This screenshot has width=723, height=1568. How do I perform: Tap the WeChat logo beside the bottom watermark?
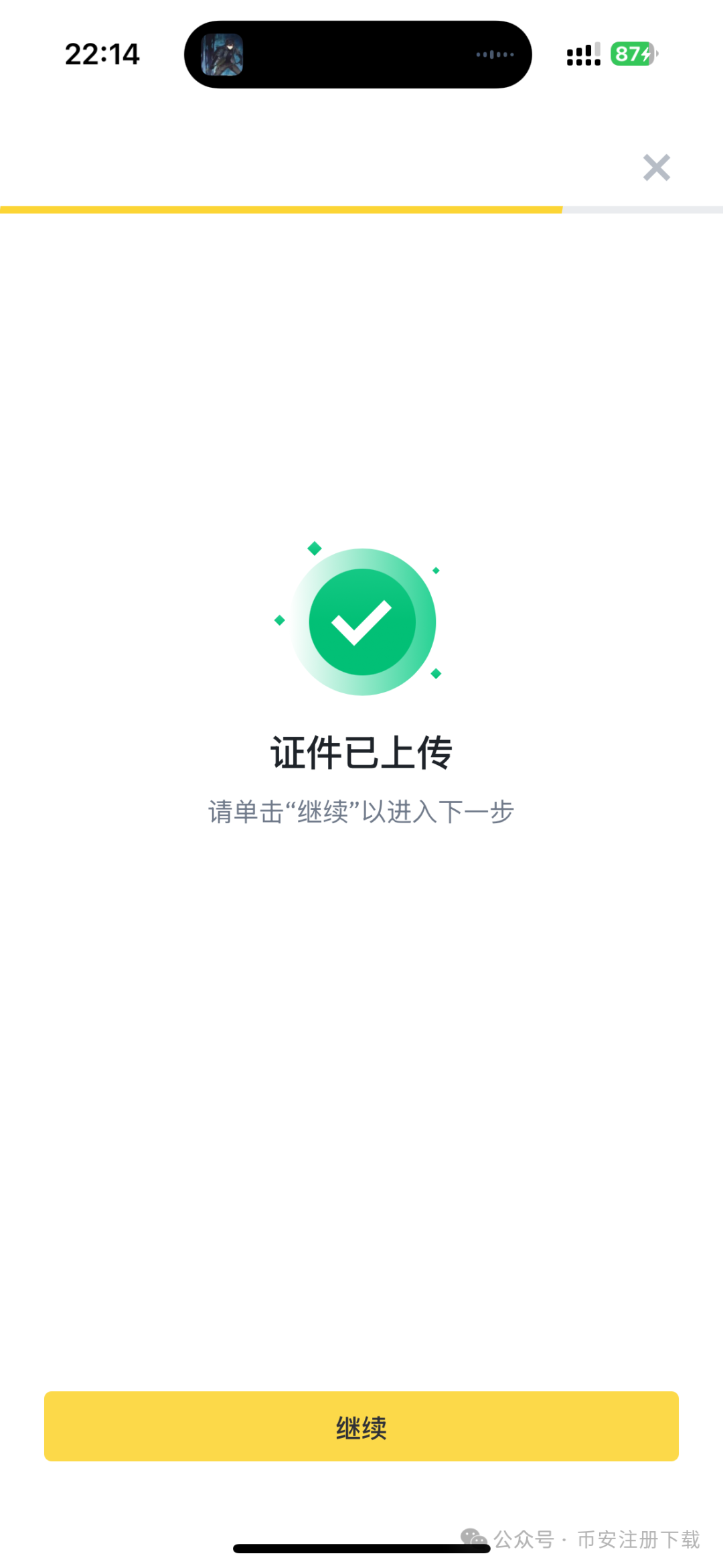473,1535
